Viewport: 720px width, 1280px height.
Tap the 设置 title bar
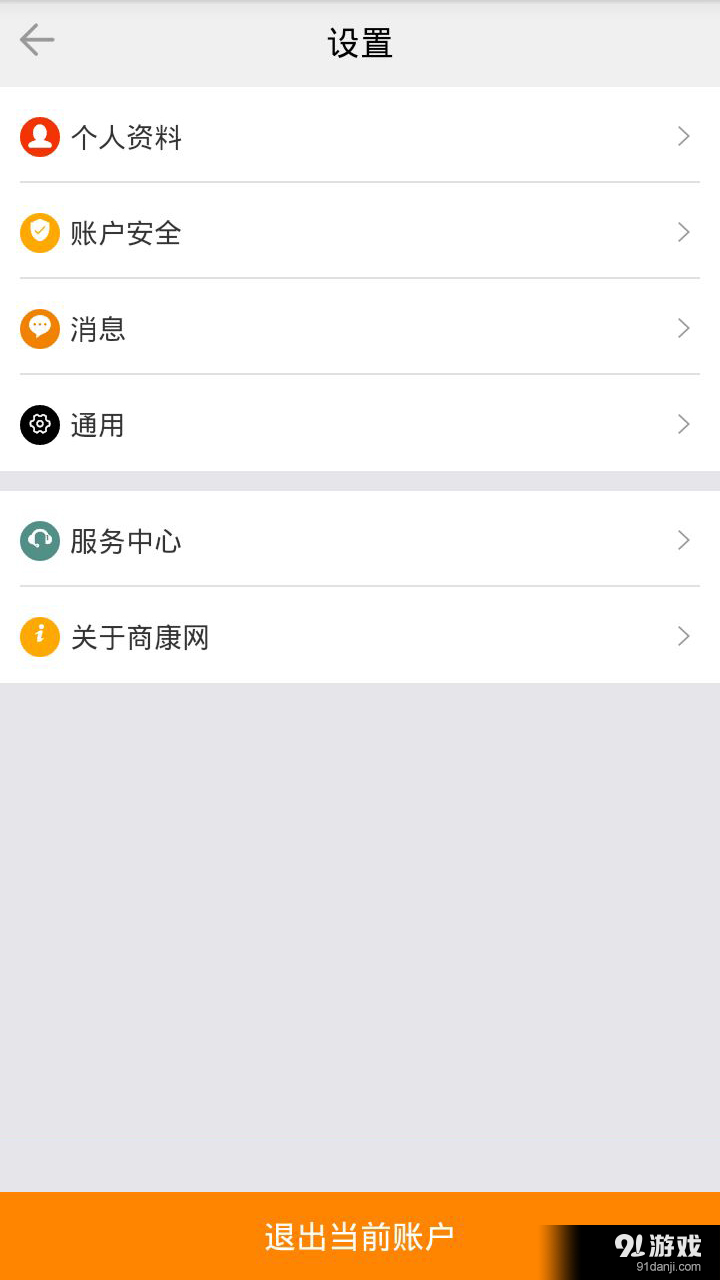point(360,44)
